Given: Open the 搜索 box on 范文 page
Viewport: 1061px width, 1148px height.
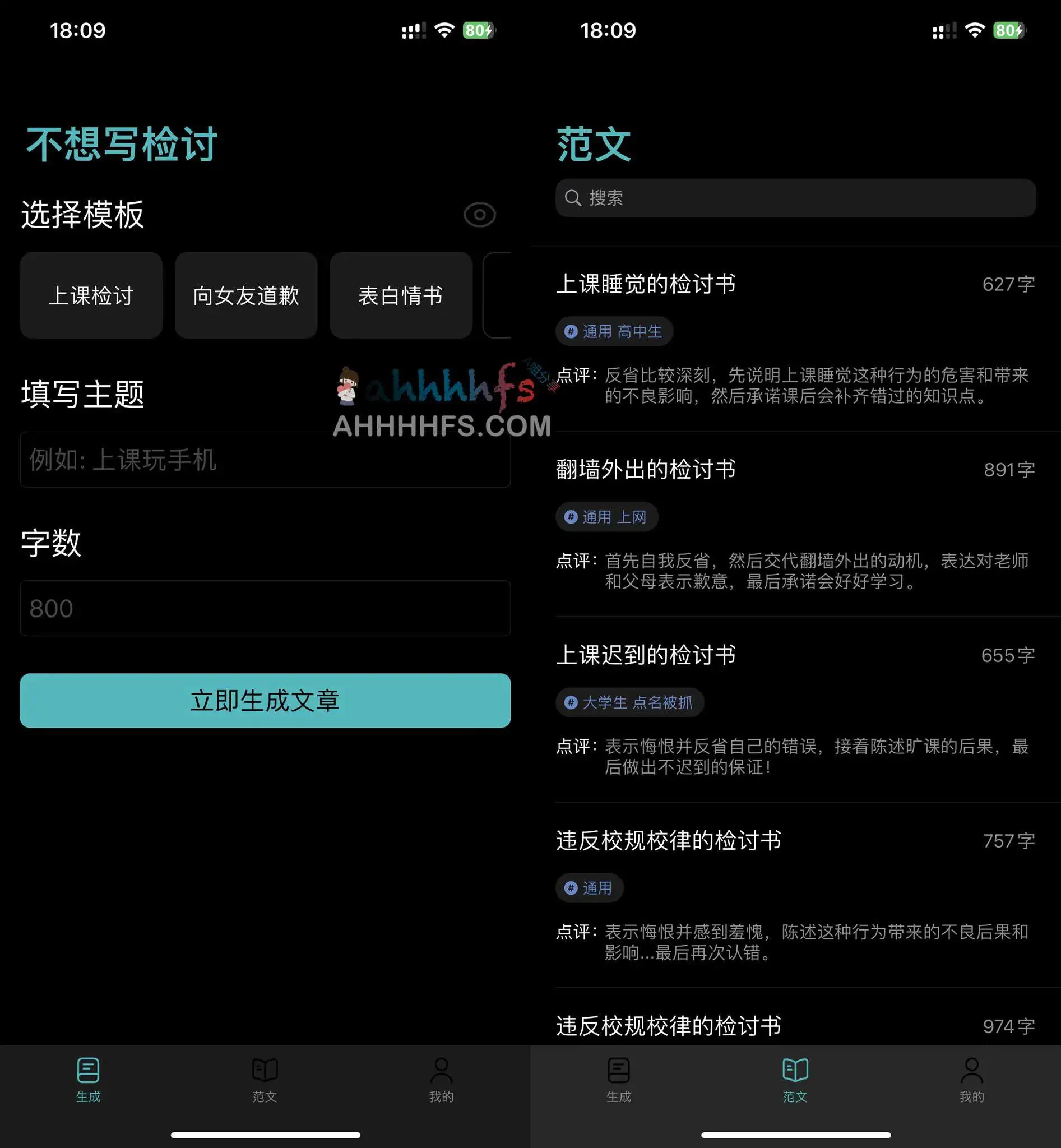Looking at the screenshot, I should 795,198.
